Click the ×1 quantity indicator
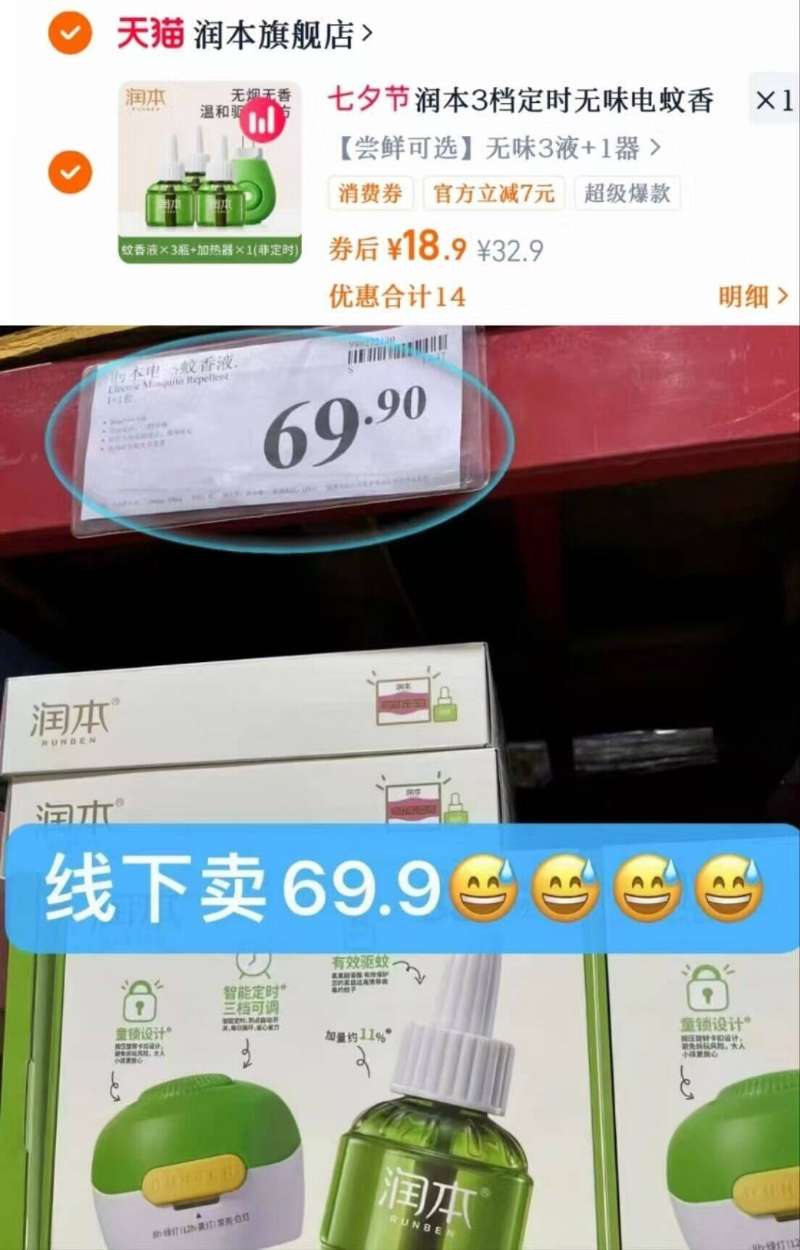 [773, 100]
